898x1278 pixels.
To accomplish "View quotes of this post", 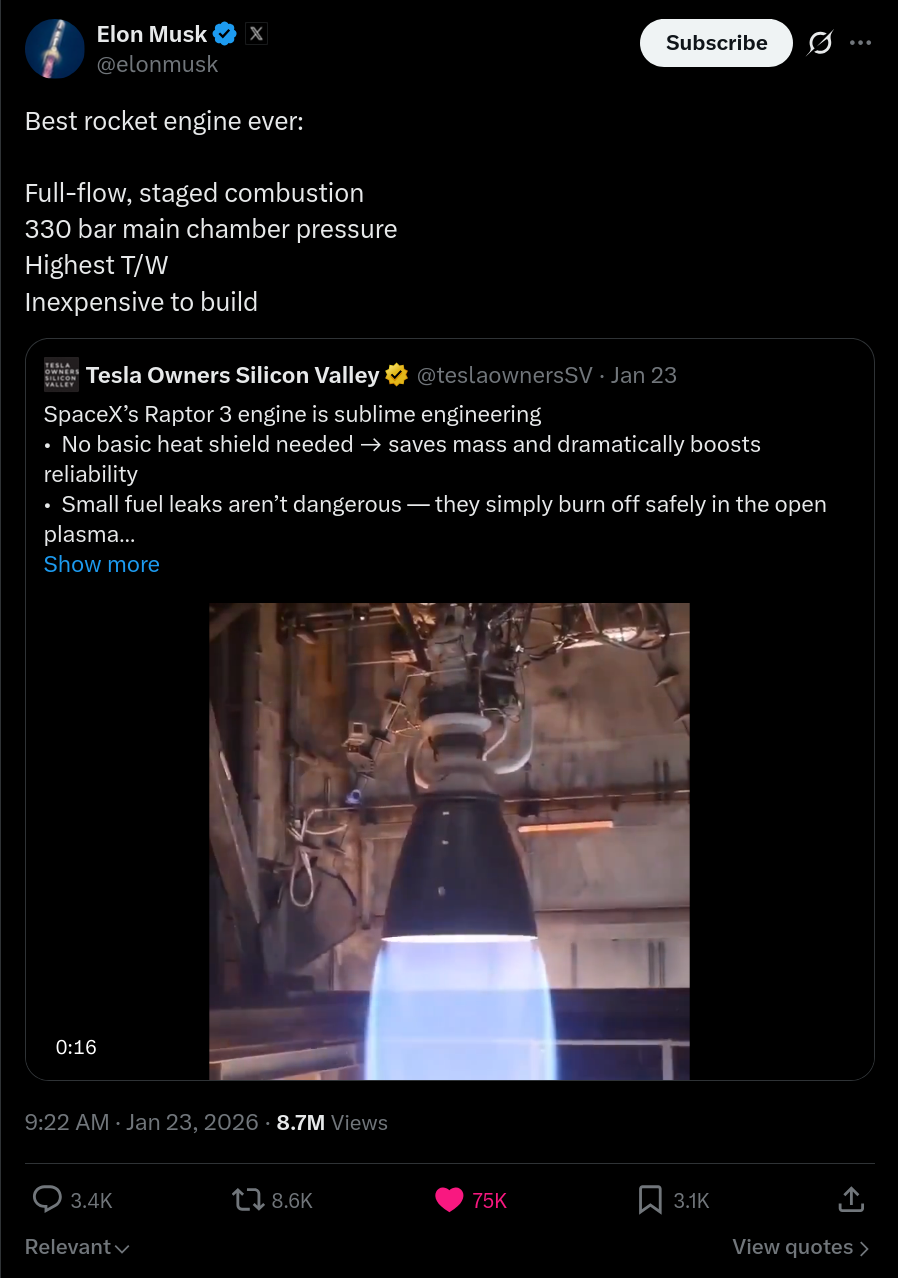I will [800, 1247].
